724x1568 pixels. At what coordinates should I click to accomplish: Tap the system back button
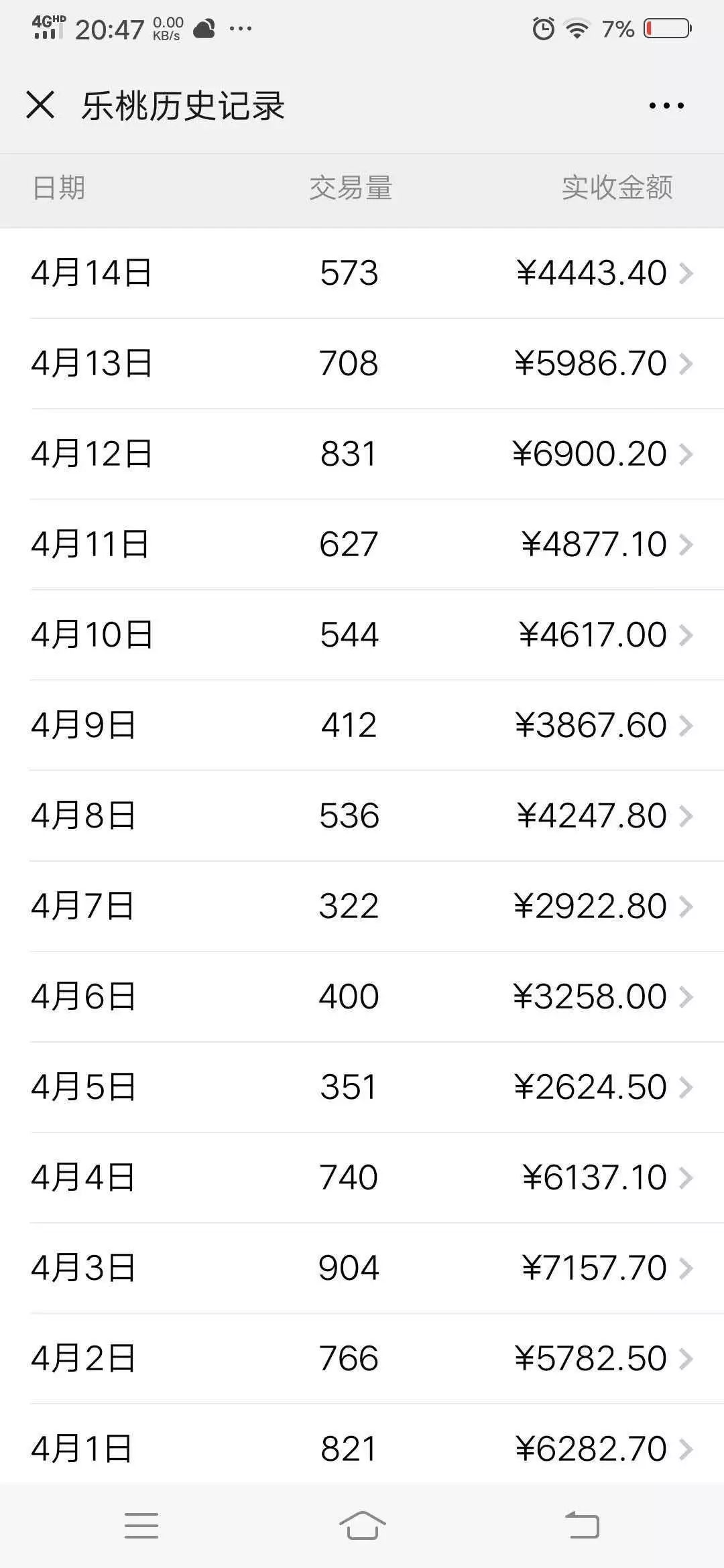point(582,1525)
